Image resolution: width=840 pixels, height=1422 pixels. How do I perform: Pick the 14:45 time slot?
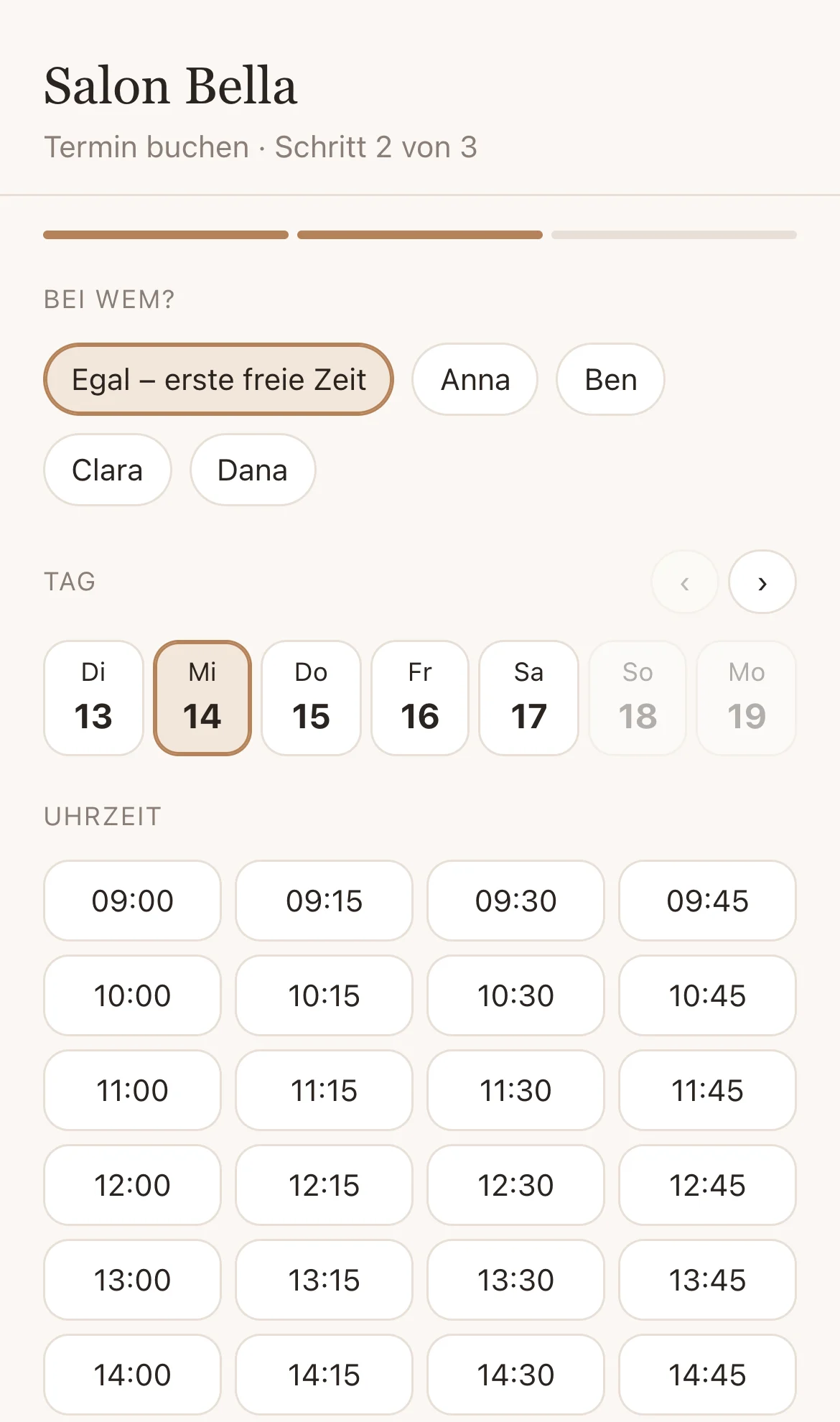tap(707, 1375)
